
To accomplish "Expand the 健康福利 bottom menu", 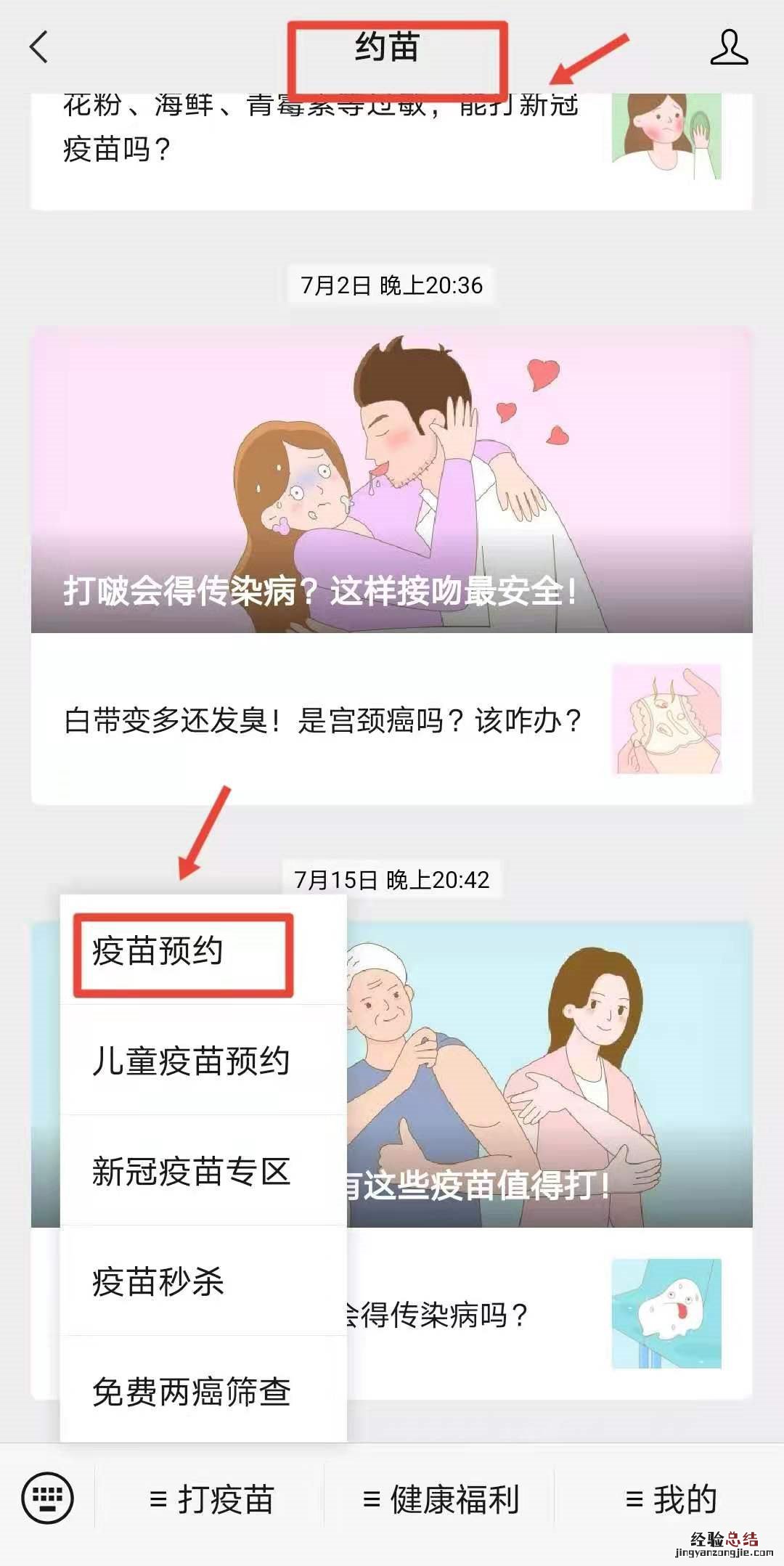I will pyautogui.click(x=440, y=1498).
